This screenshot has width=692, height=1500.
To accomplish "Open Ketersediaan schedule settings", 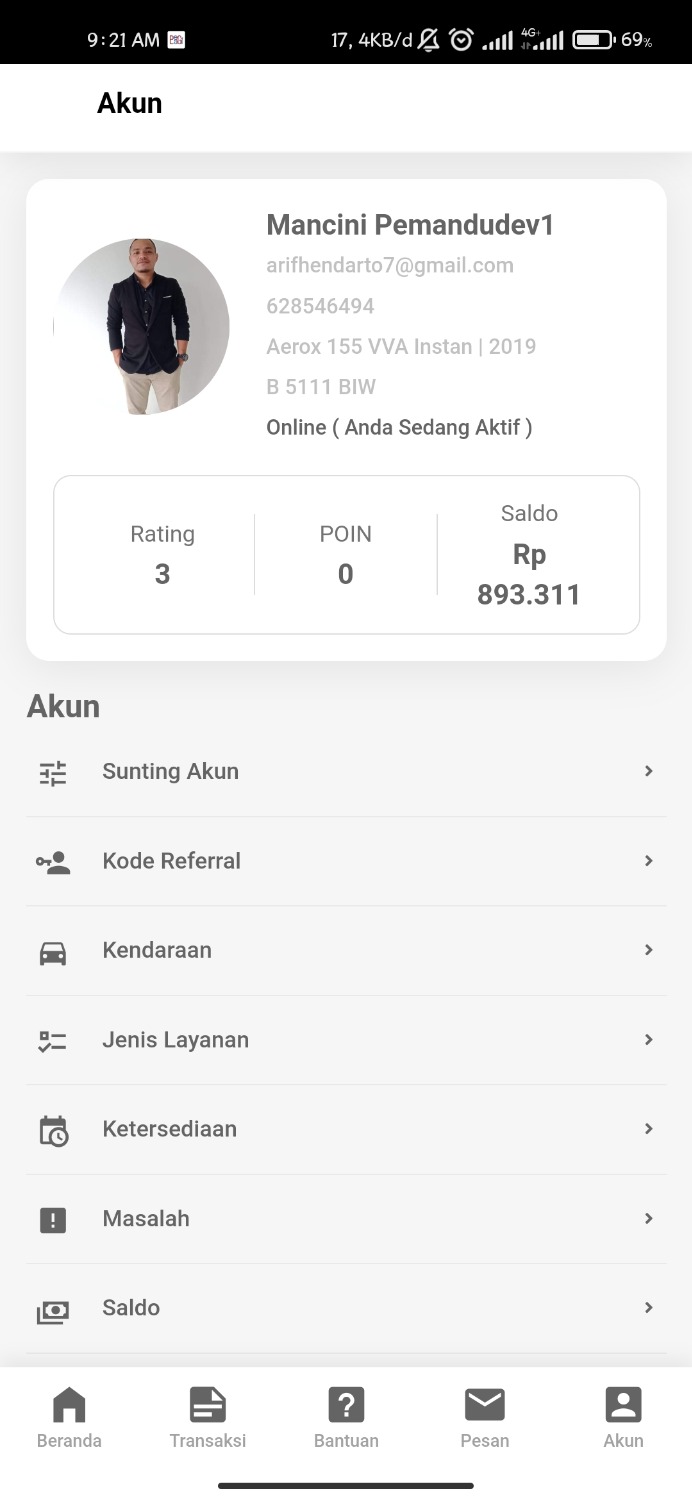I will click(x=346, y=1129).
